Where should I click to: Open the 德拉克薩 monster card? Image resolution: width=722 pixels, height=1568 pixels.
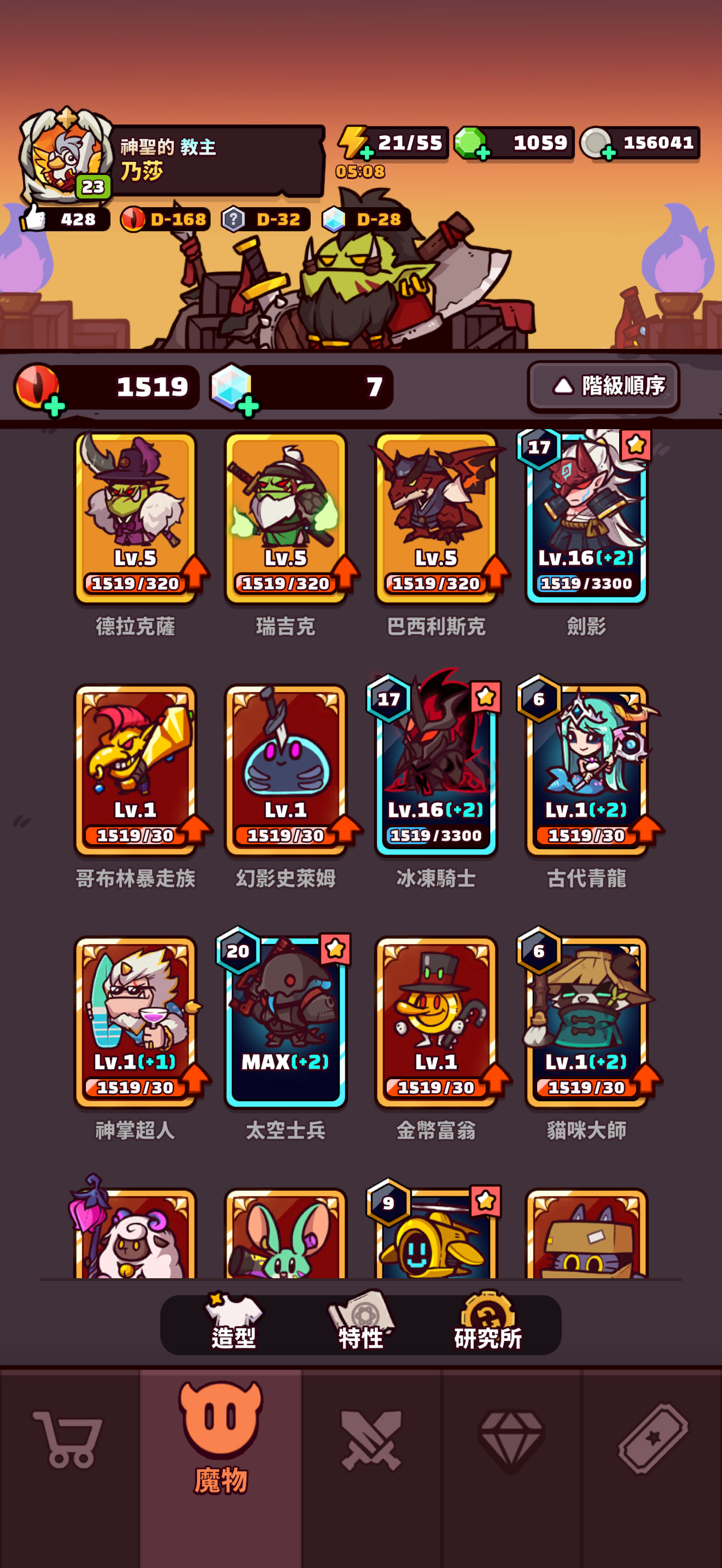(135, 517)
